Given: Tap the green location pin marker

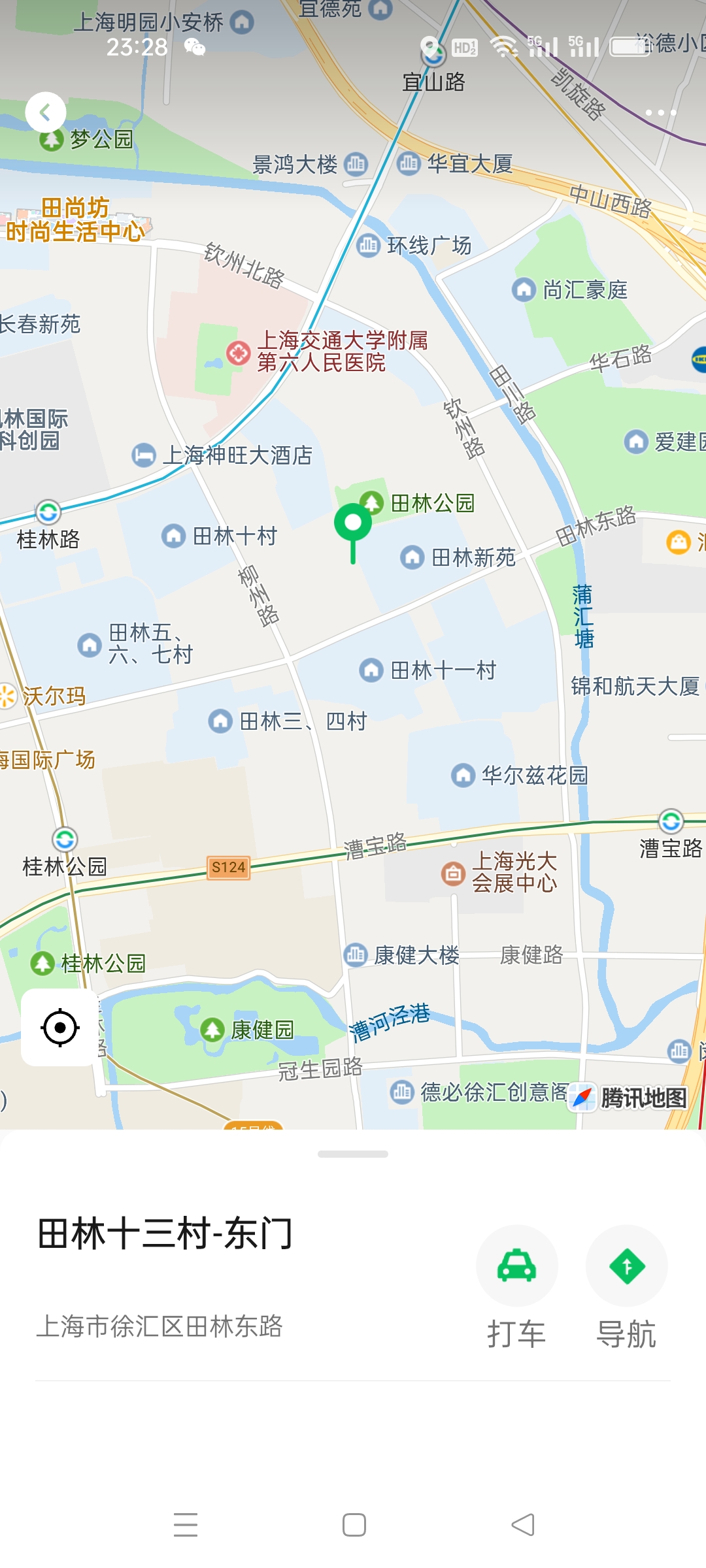Looking at the screenshot, I should 353,525.
